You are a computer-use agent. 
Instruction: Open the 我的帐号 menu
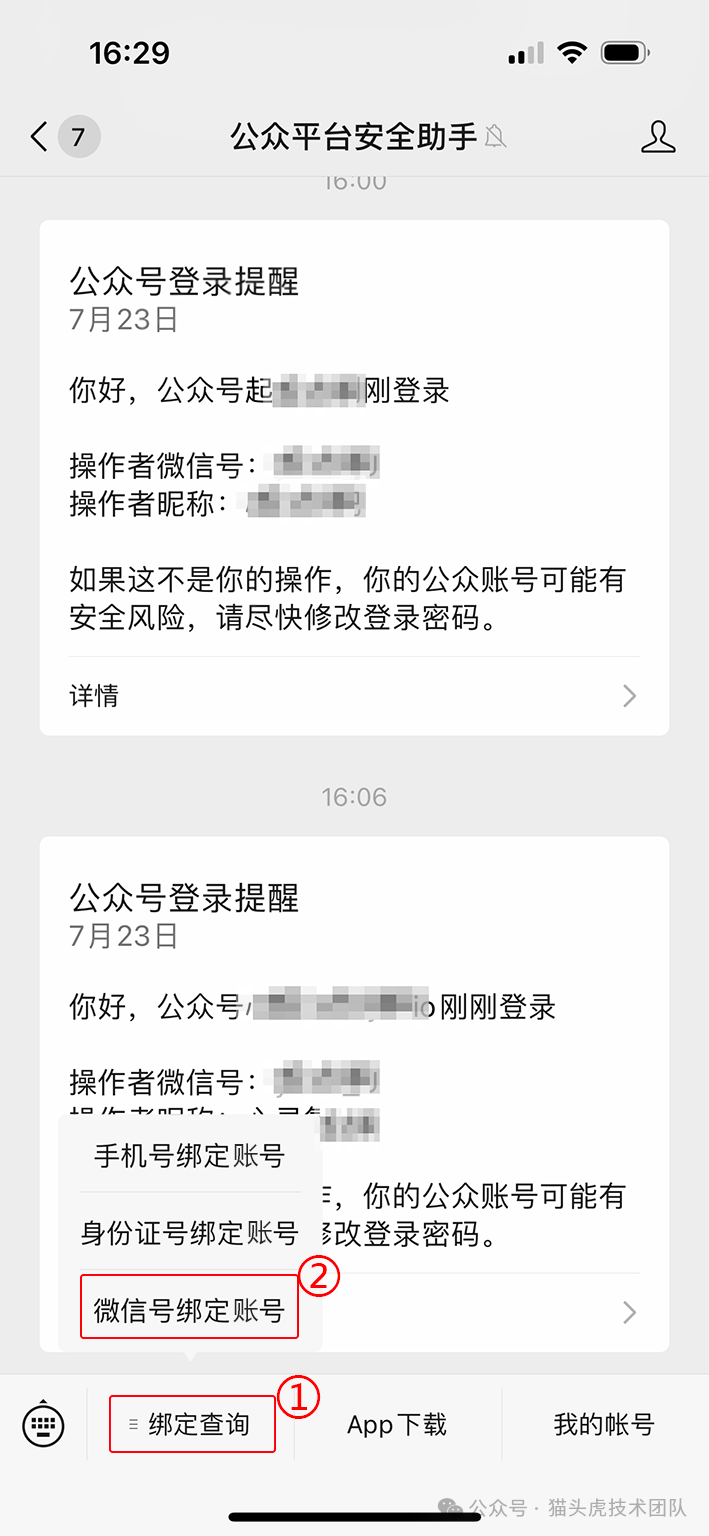click(x=603, y=1425)
